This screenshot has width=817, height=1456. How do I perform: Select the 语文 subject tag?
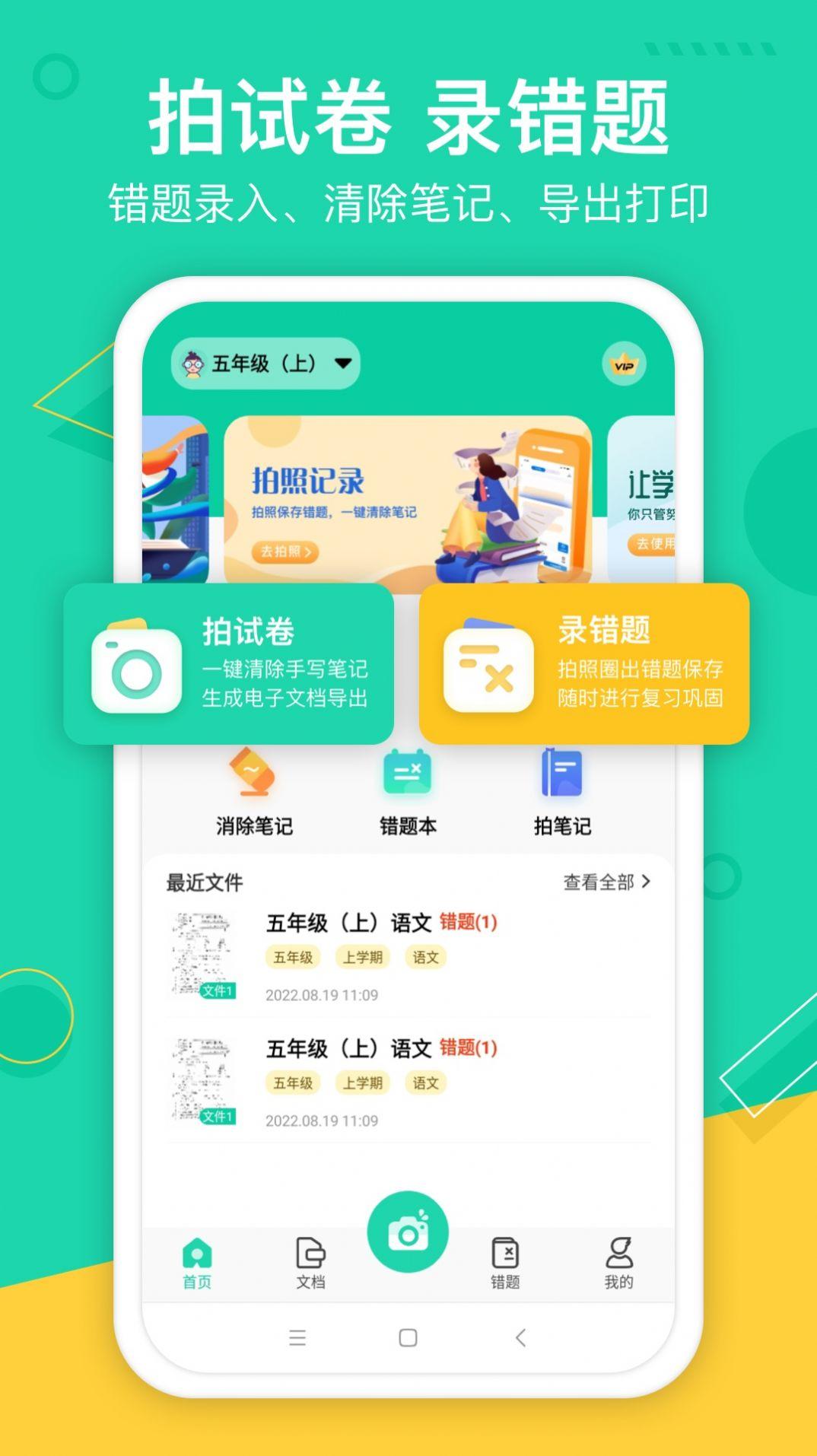tap(424, 957)
